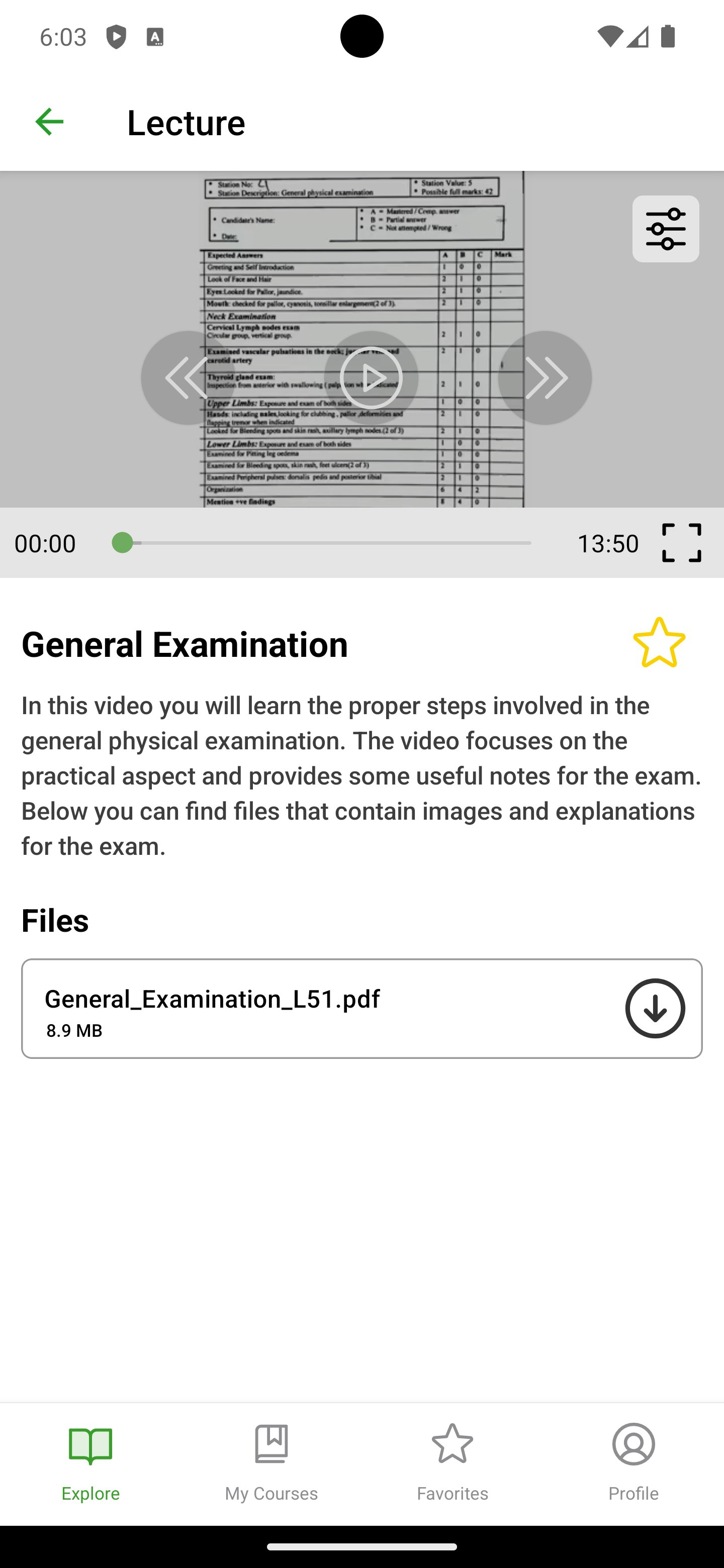Tap the 13:50 duration label

[x=608, y=544]
